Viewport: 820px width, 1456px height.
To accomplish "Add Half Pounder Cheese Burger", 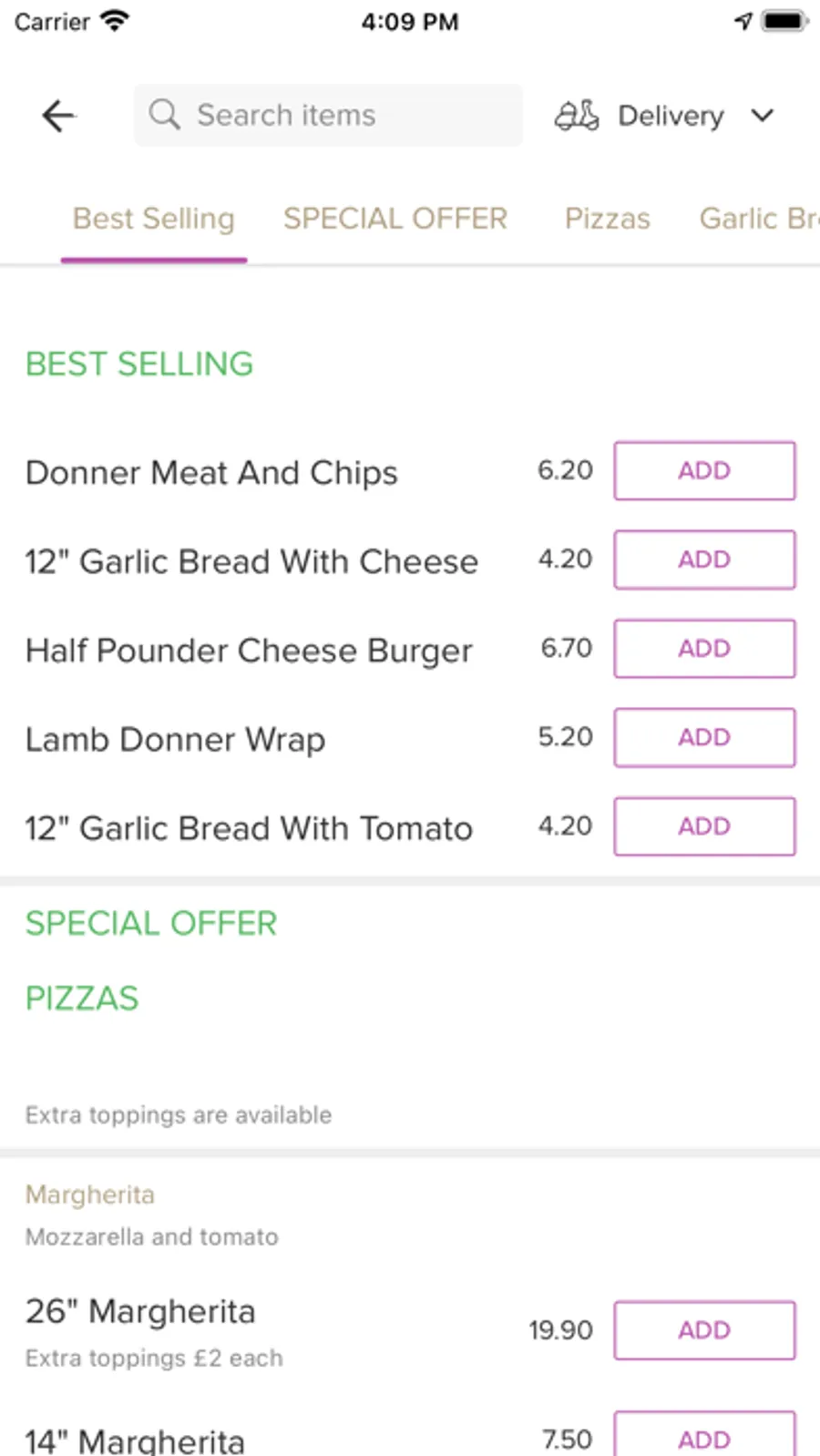I will 704,649.
